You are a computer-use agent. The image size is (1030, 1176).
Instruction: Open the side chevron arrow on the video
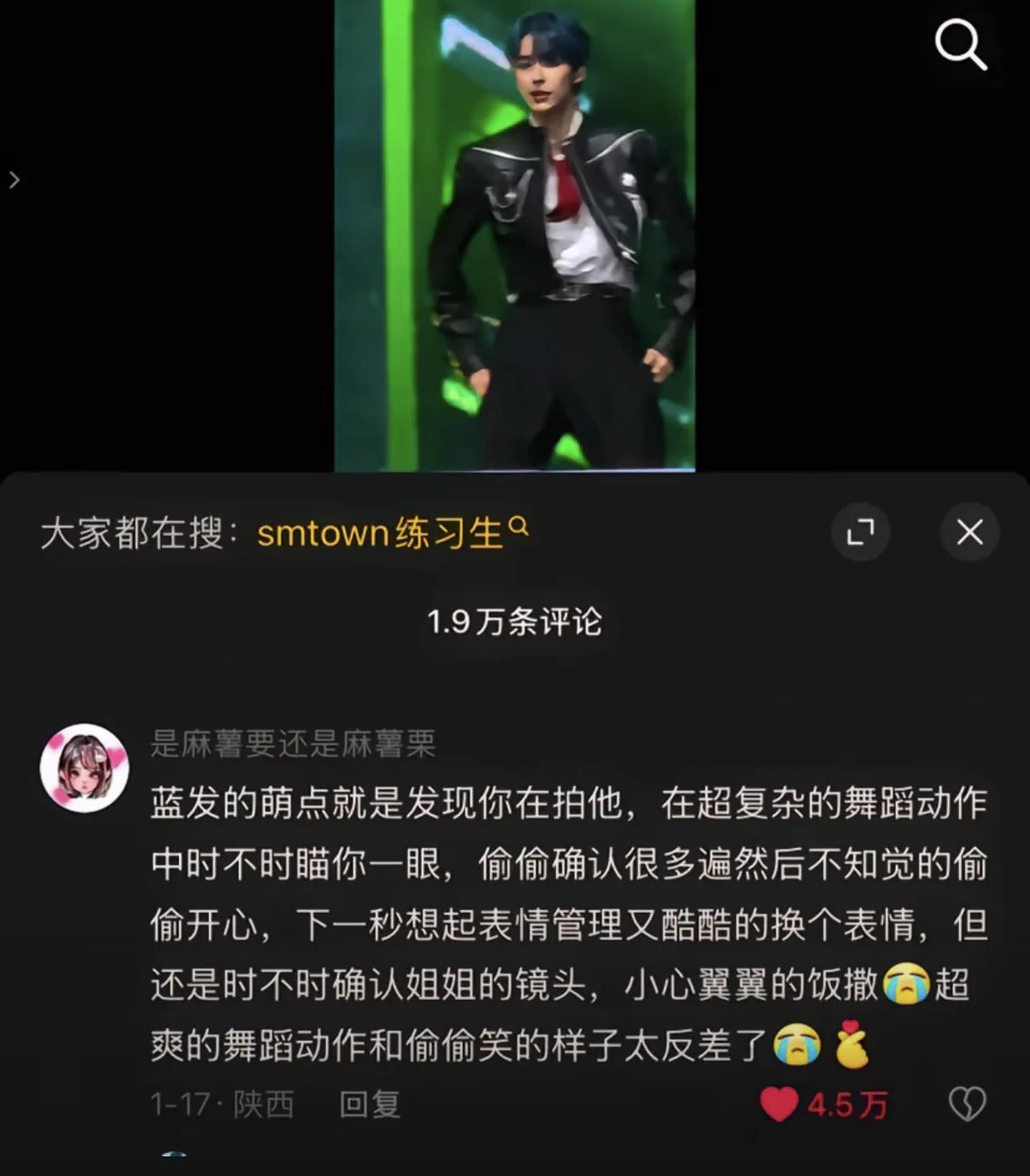[x=14, y=179]
